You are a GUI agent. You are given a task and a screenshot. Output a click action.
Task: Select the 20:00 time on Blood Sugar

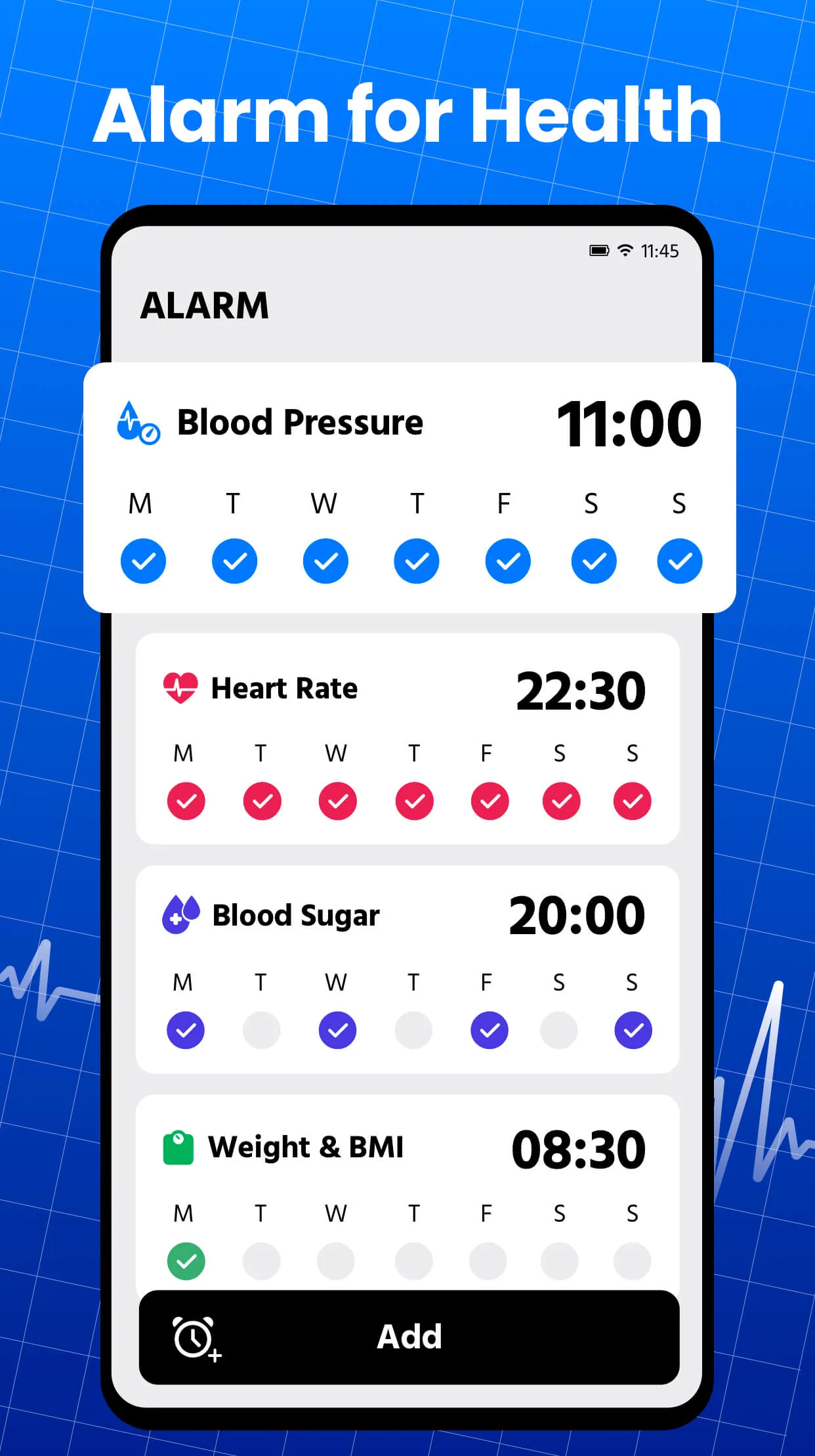tap(577, 914)
